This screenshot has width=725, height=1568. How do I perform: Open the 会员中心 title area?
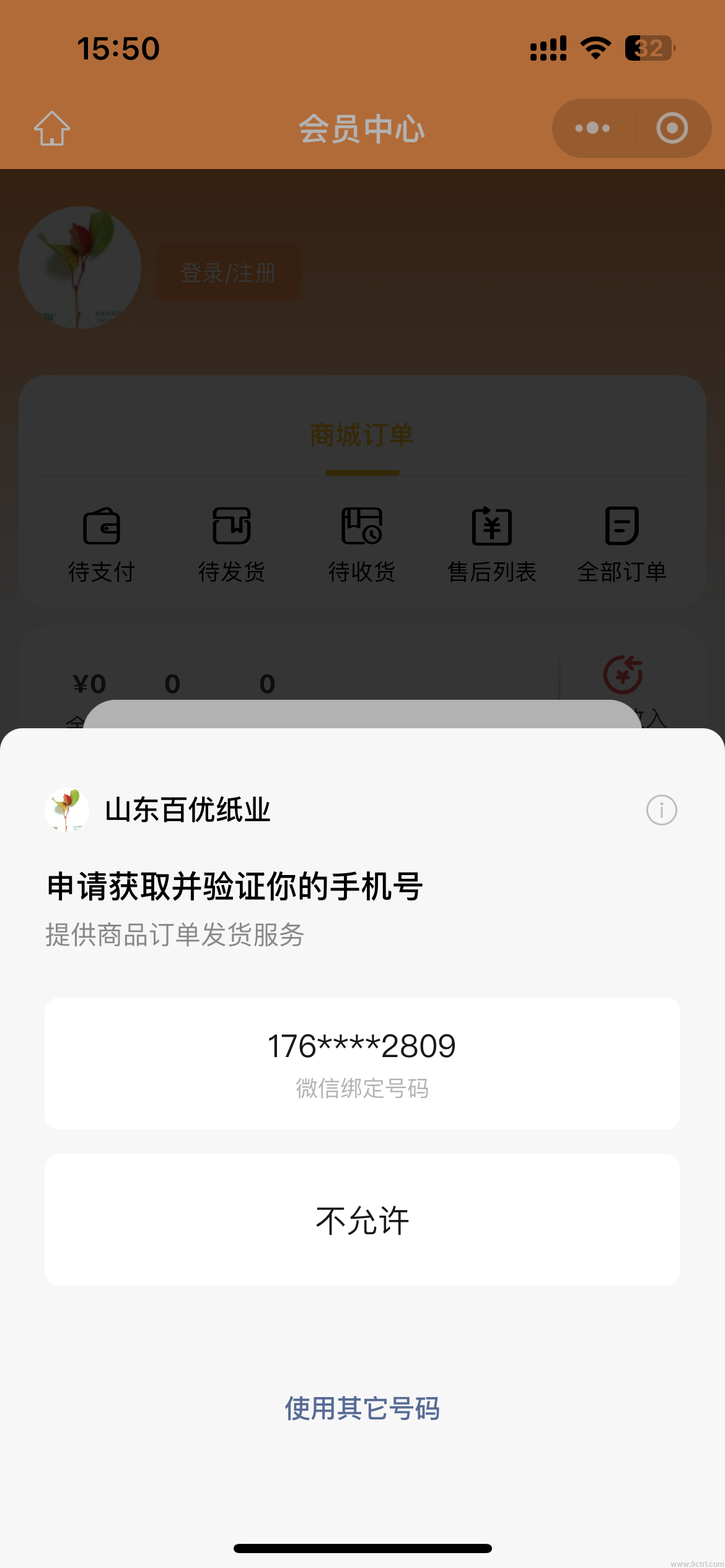[362, 128]
